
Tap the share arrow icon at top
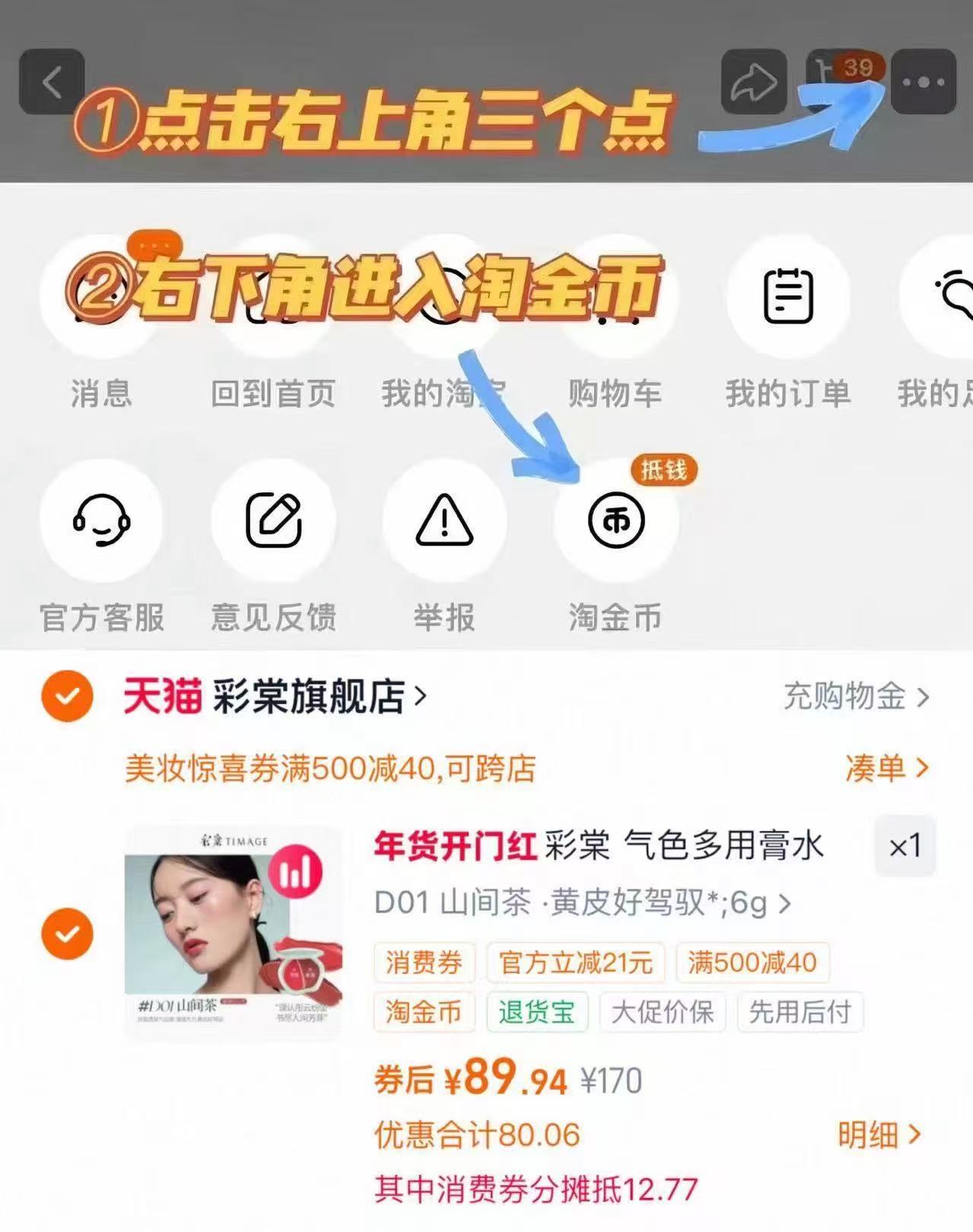tap(753, 82)
